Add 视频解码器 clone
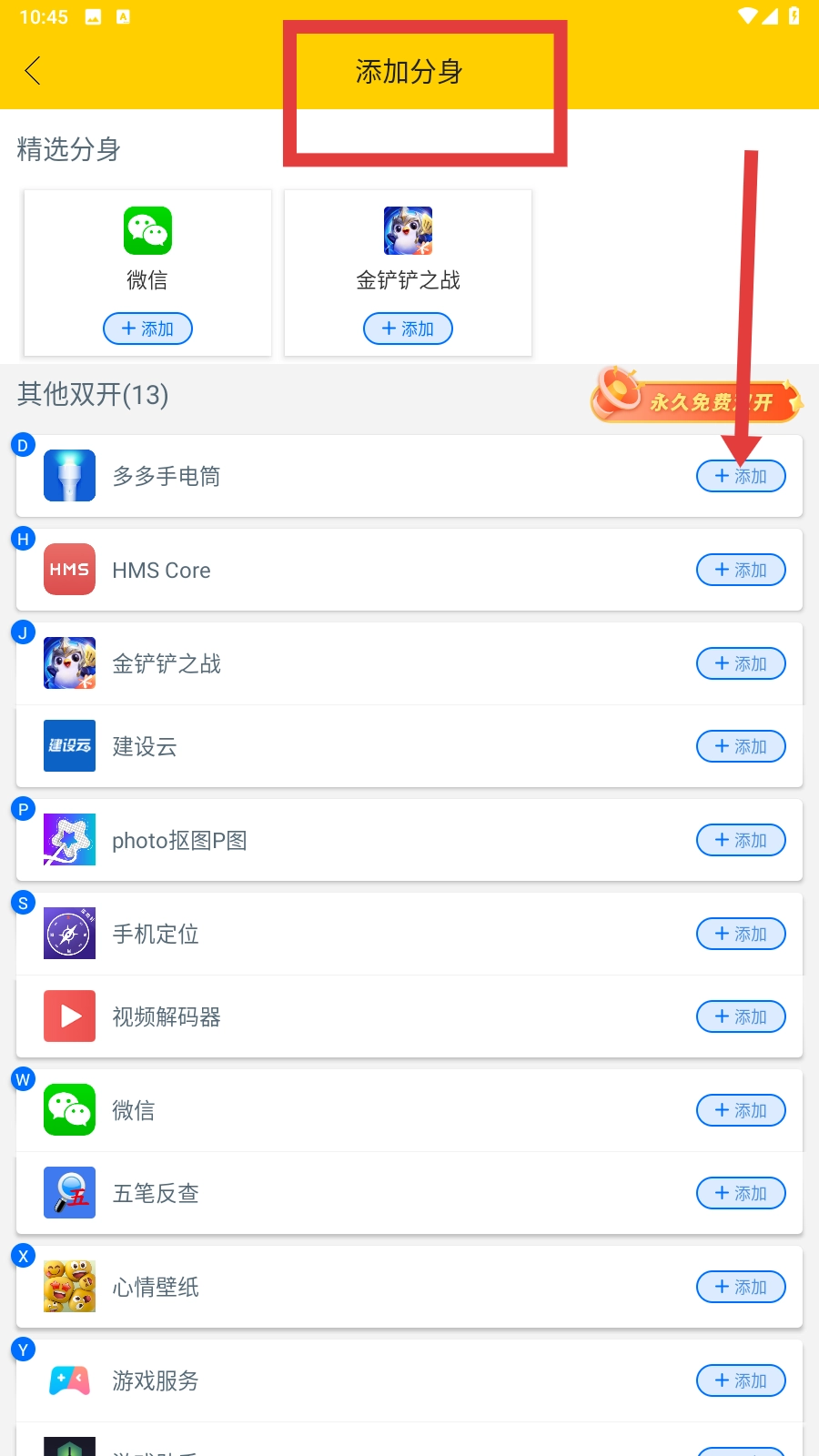Screen dimensions: 819x1456 [x=740, y=1016]
